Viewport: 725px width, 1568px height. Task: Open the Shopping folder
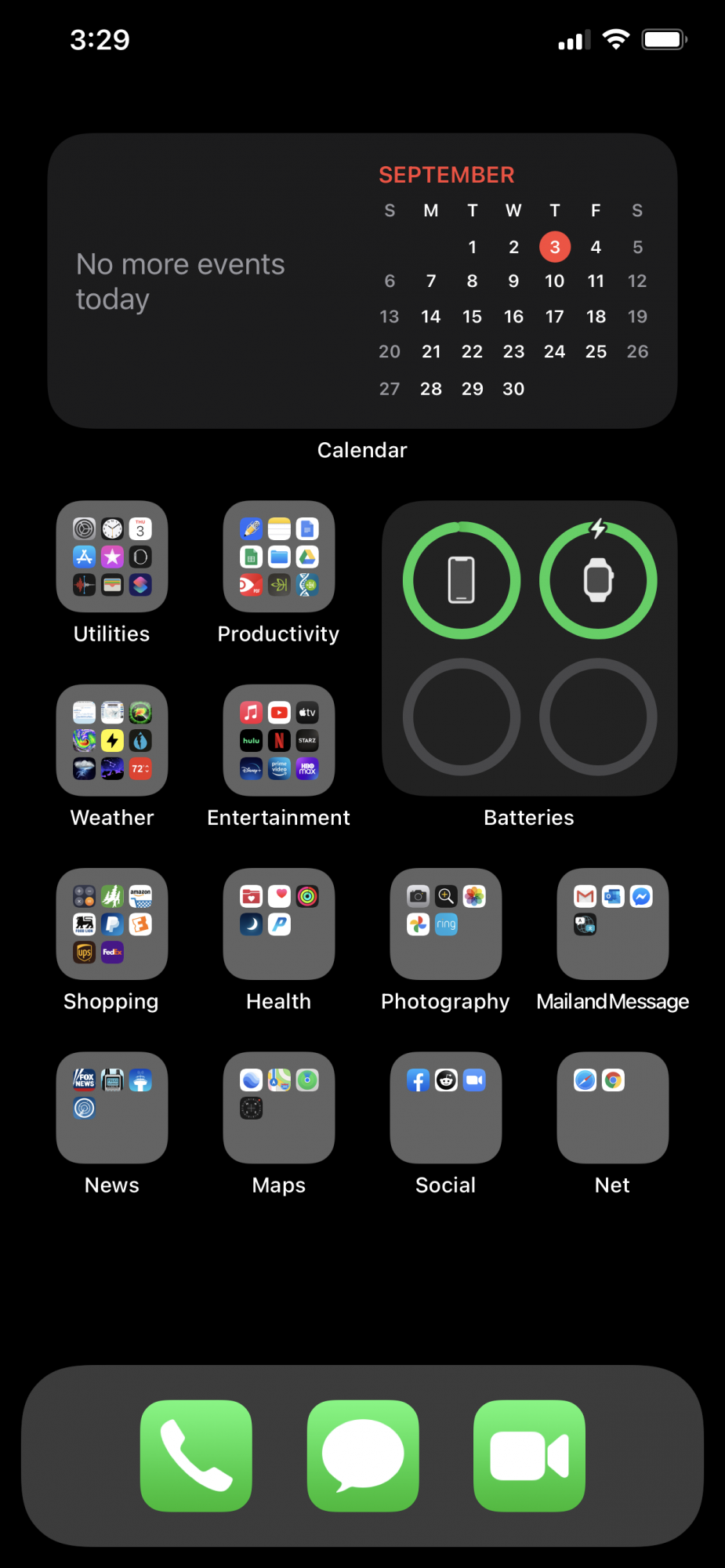coord(112,924)
